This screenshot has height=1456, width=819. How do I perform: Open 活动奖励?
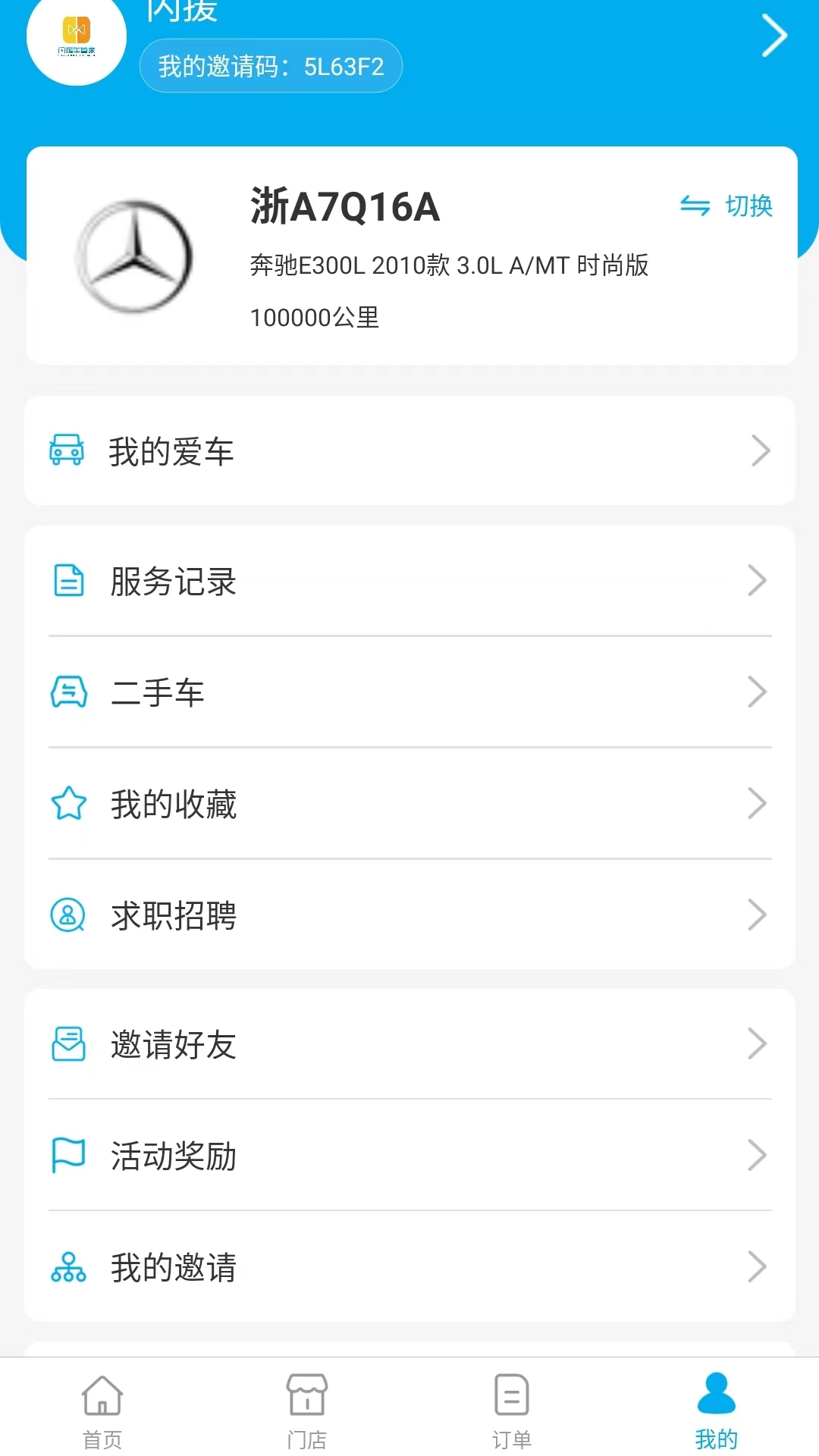[409, 1156]
